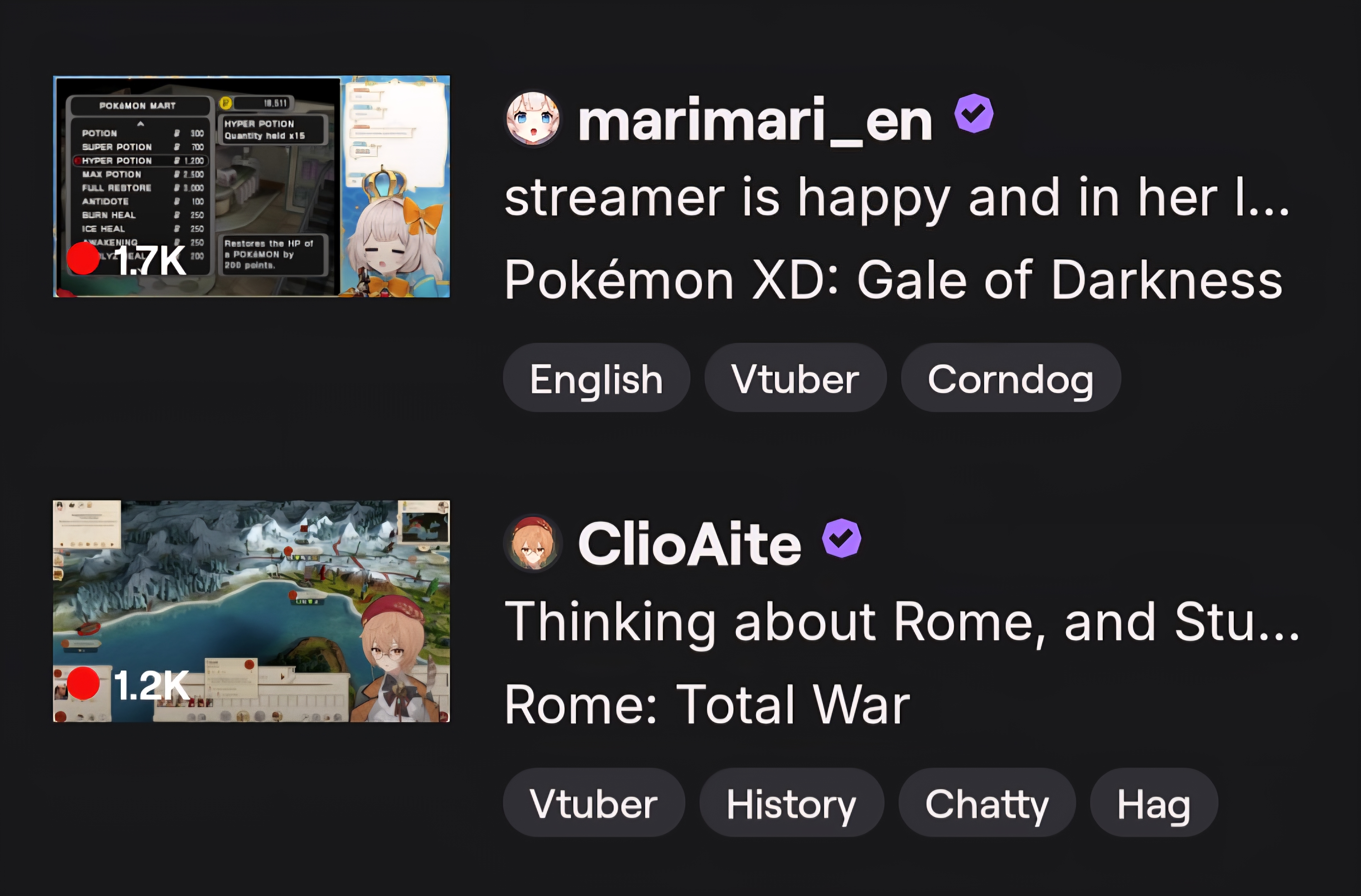Select Vtuber tag under ClioAite
The width and height of the screenshot is (1361, 896).
coord(593,803)
